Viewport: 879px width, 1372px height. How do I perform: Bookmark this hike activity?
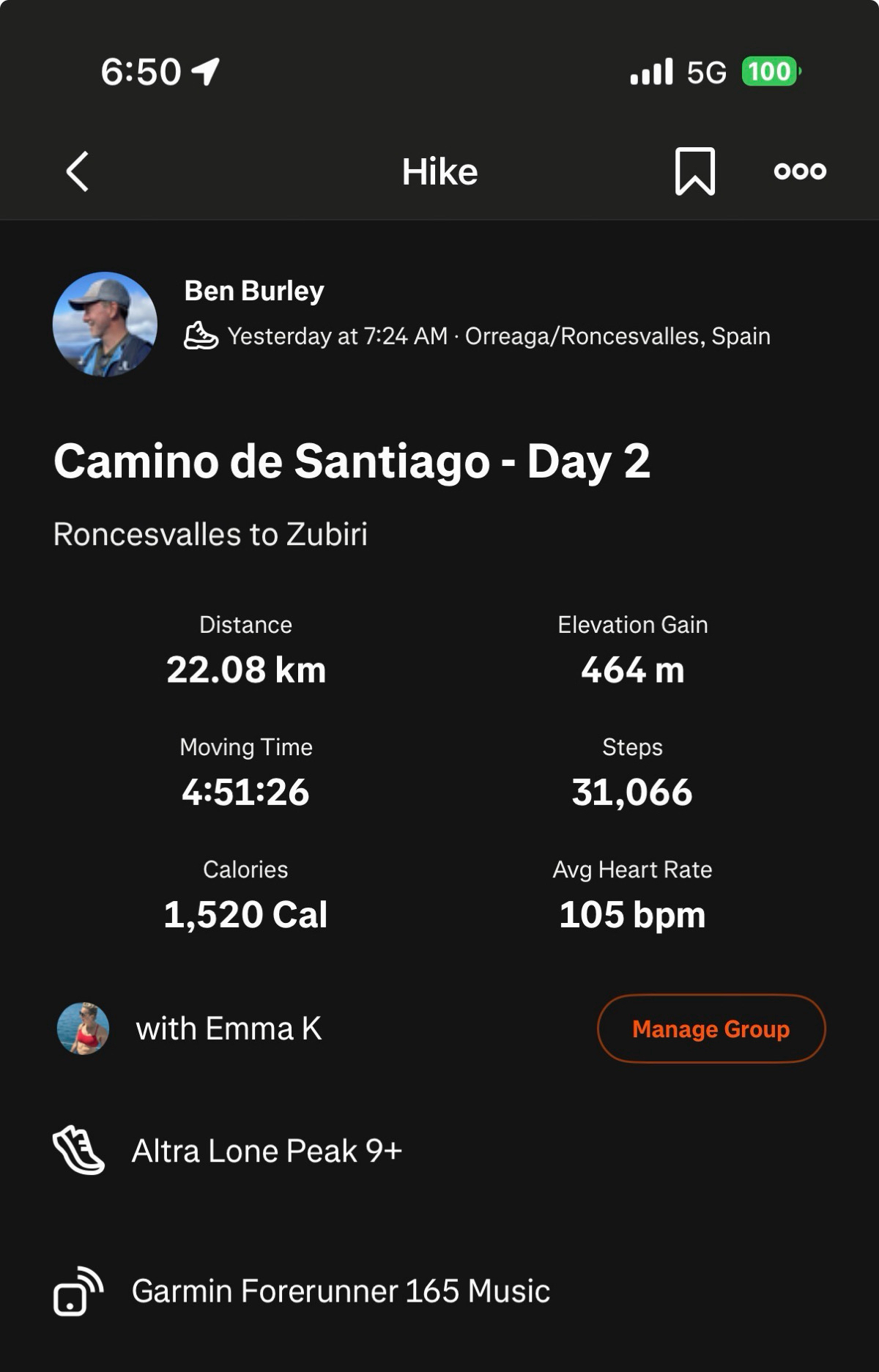tap(694, 172)
